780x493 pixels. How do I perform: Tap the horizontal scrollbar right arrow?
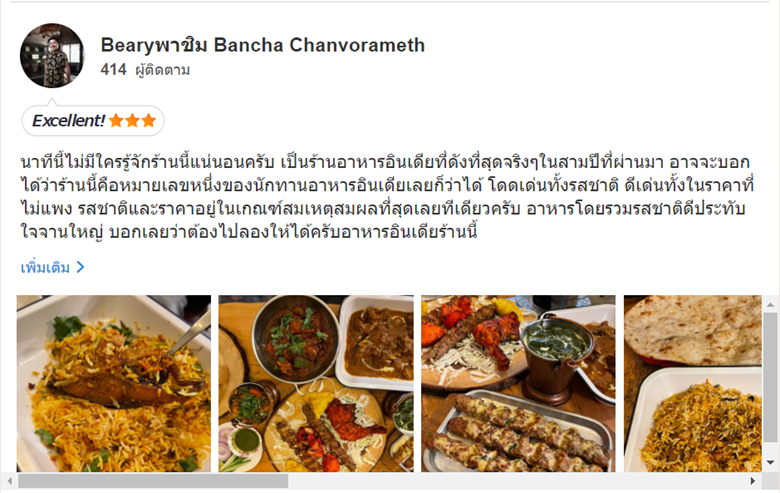click(753, 482)
